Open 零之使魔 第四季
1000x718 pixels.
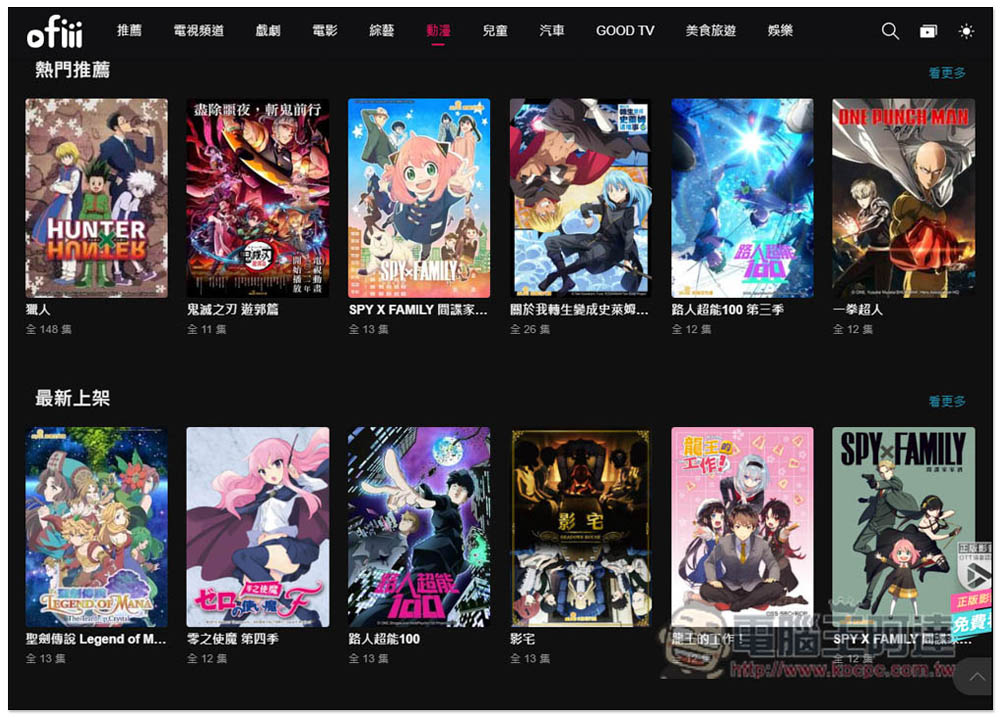[258, 527]
